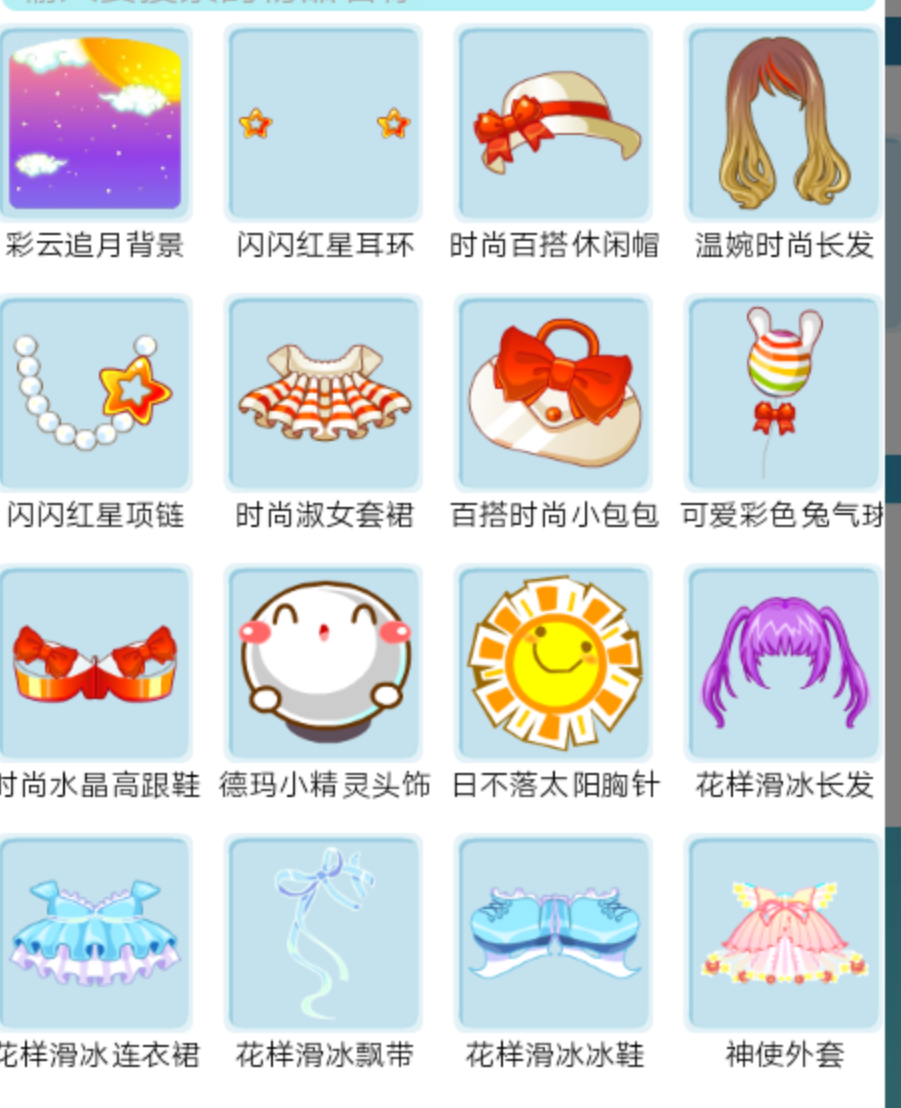Screen dimensions: 901x1108
Task: Pick the 时尚百搭休闲帽 hat
Action: click(x=554, y=123)
